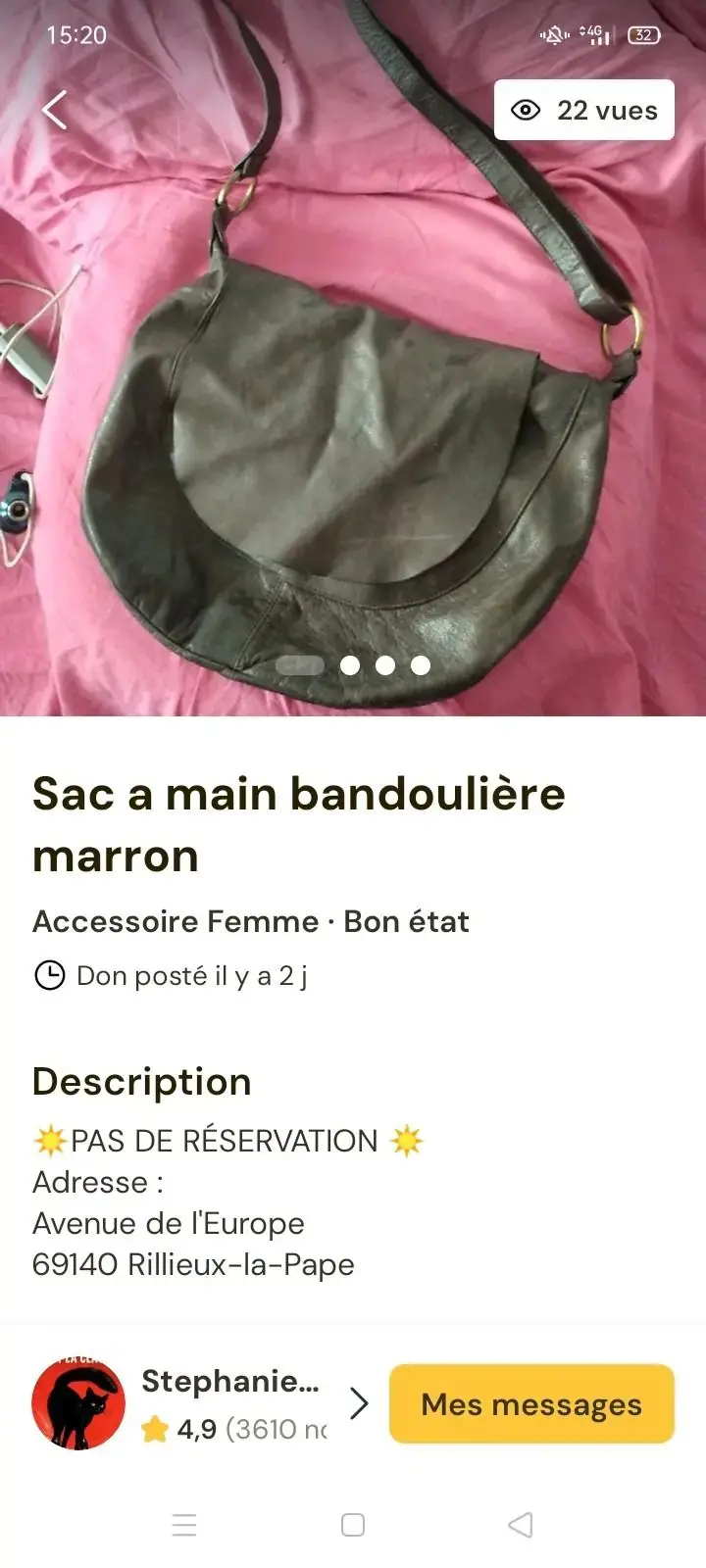Open Stephanie's seller profile
The height and width of the screenshot is (1568, 706).
(x=232, y=1382)
